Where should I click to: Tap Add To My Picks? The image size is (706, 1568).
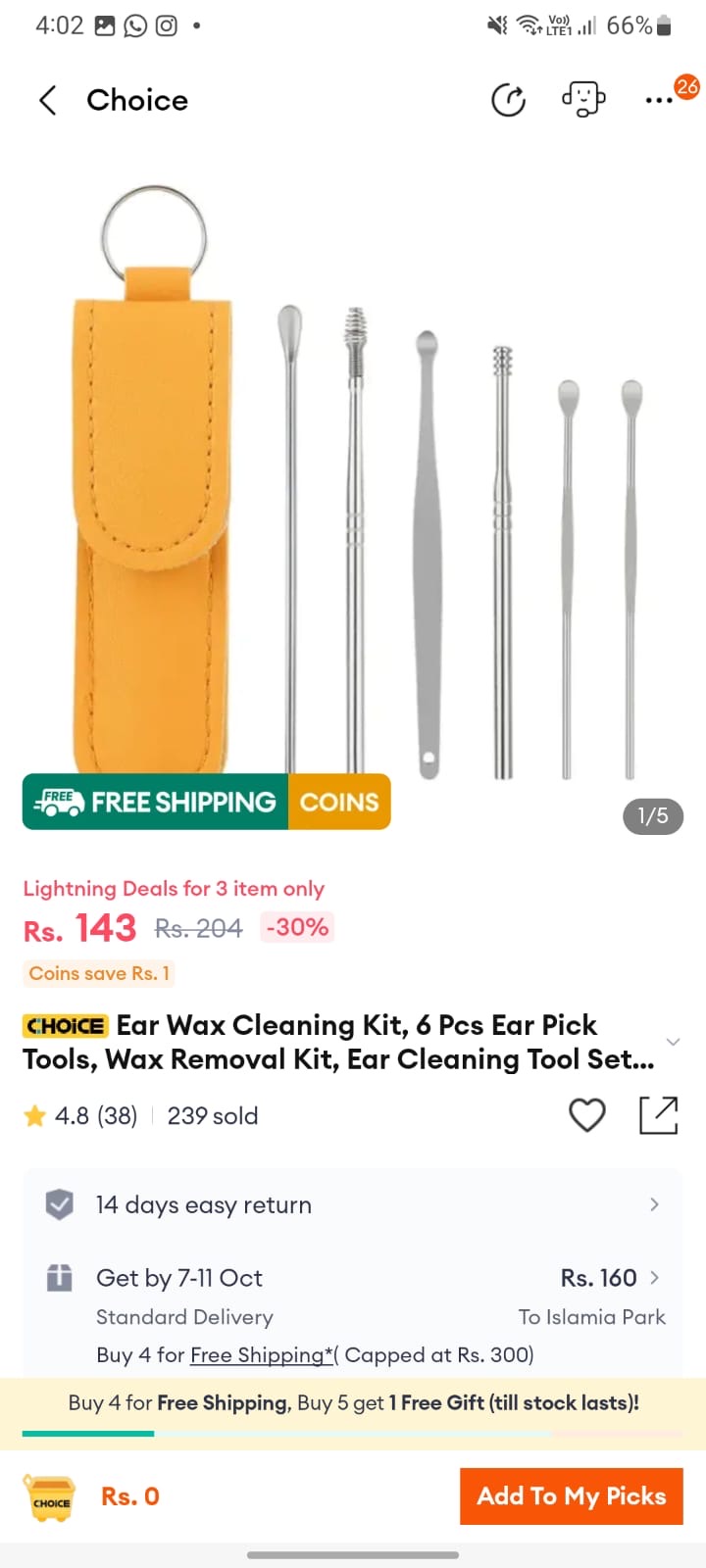pyautogui.click(x=571, y=1496)
